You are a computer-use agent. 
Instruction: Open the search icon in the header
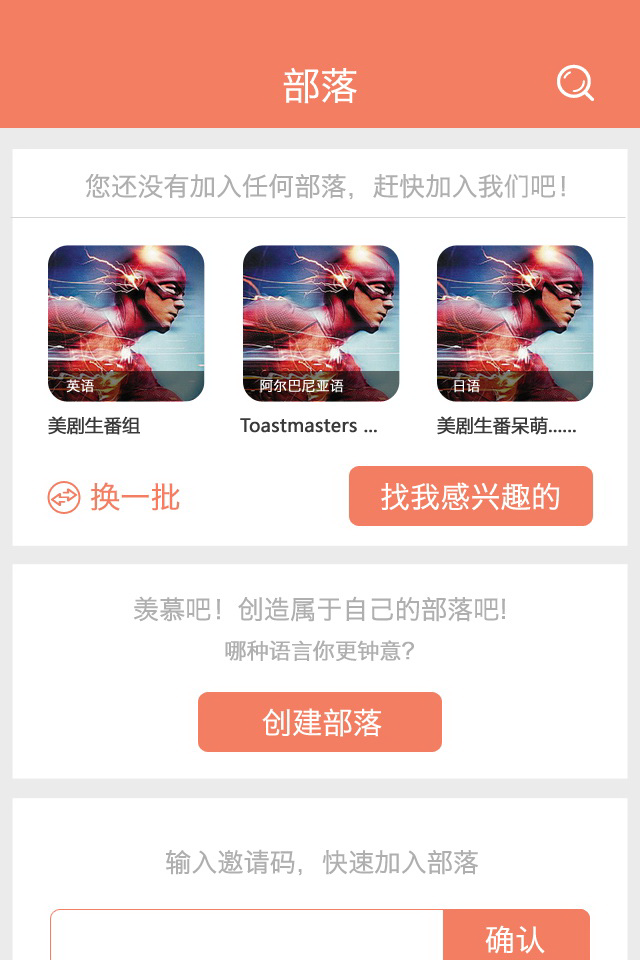coord(575,83)
